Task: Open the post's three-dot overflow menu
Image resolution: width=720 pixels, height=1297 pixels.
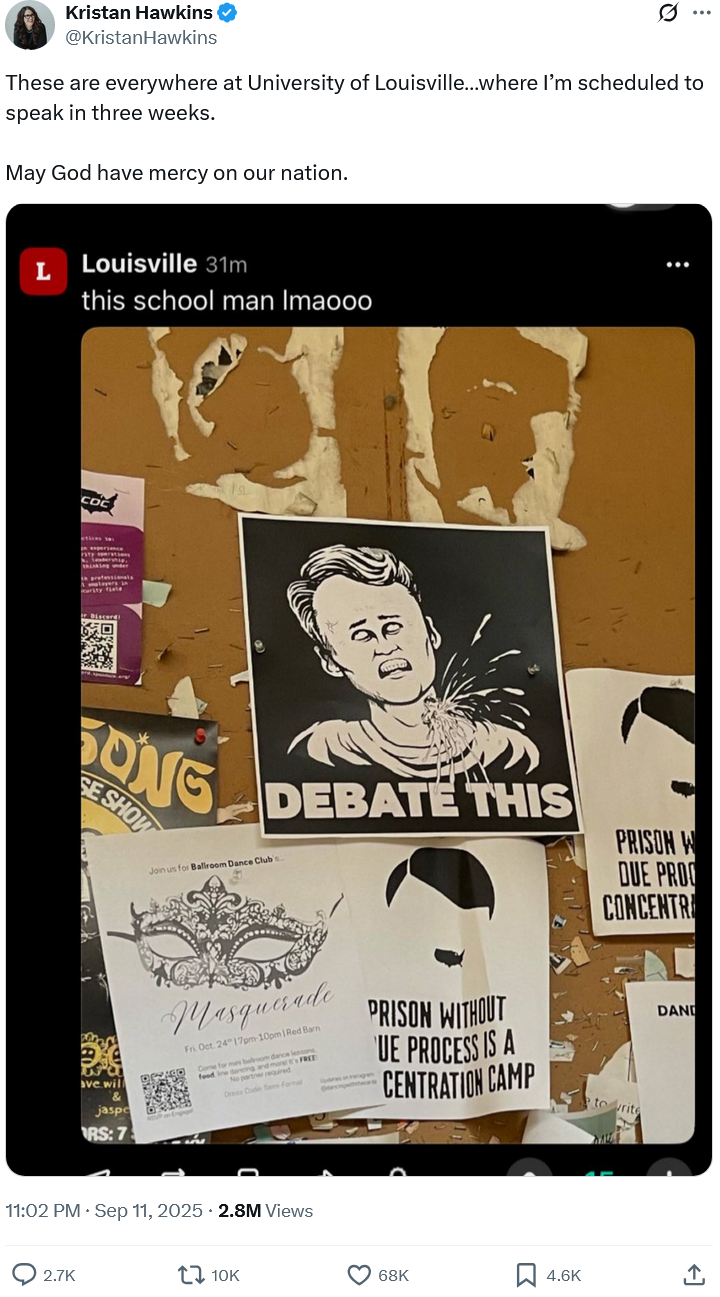Action: [x=702, y=13]
